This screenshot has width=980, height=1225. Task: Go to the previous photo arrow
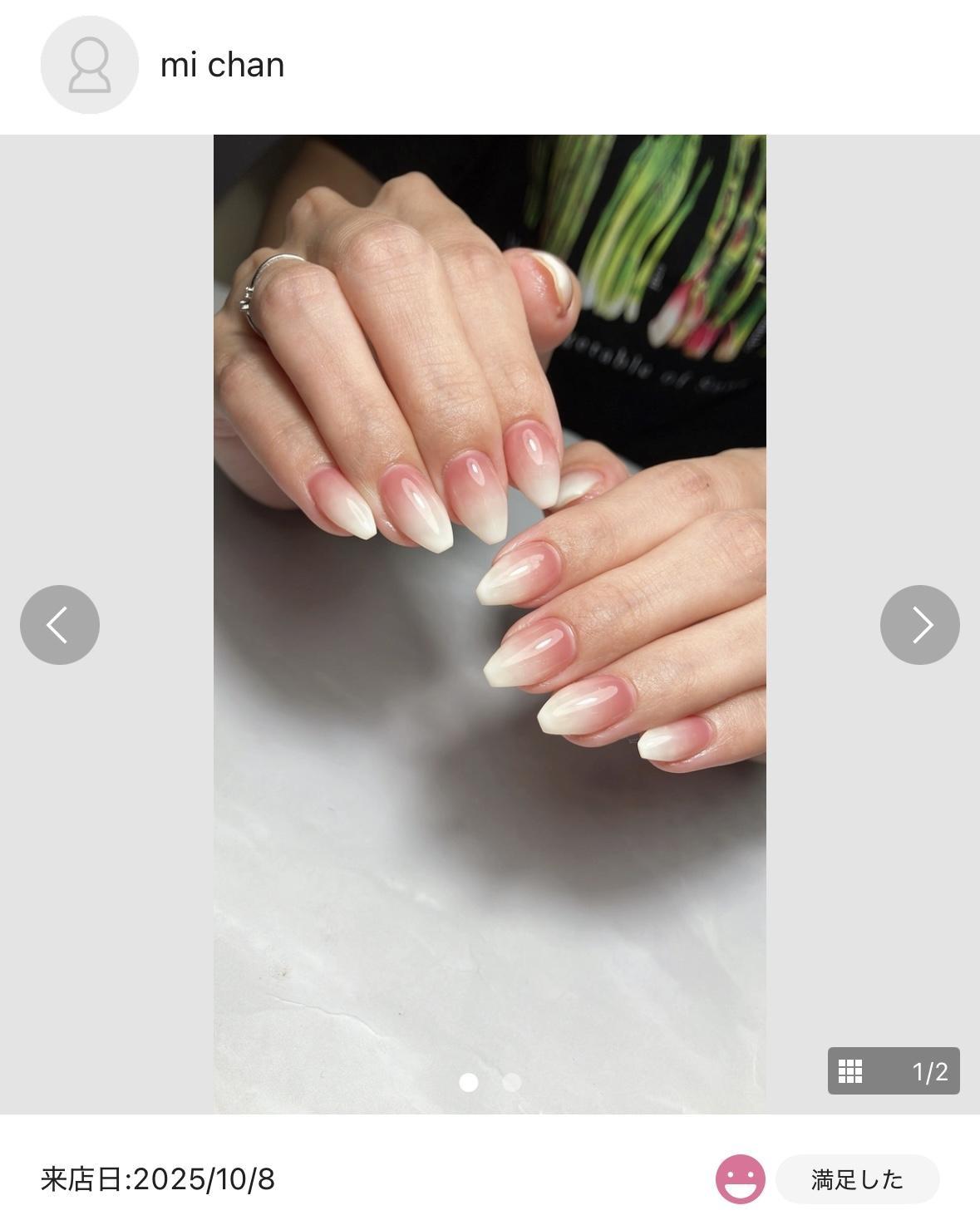click(x=60, y=624)
